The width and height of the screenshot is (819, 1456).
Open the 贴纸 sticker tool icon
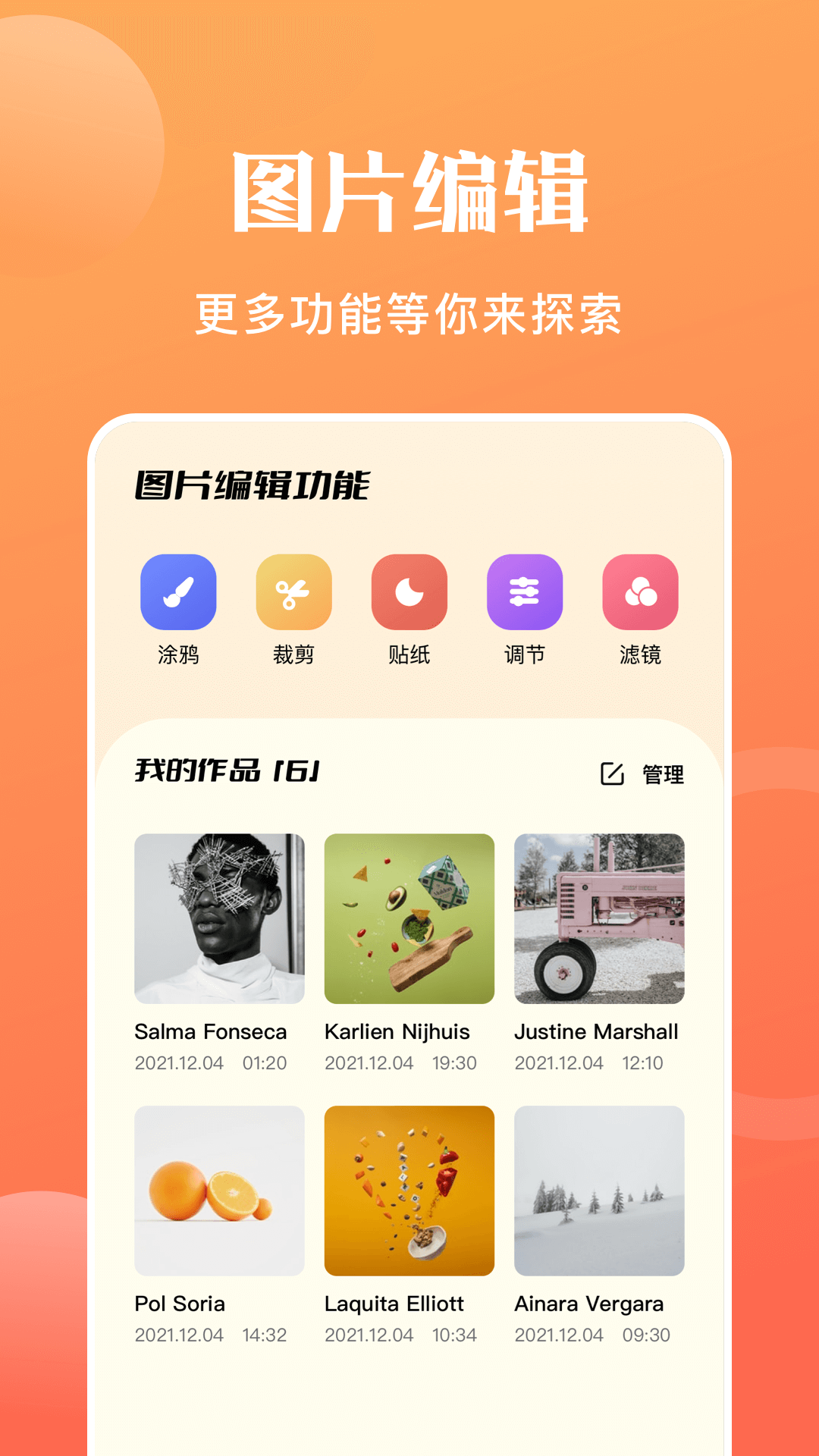click(x=409, y=591)
